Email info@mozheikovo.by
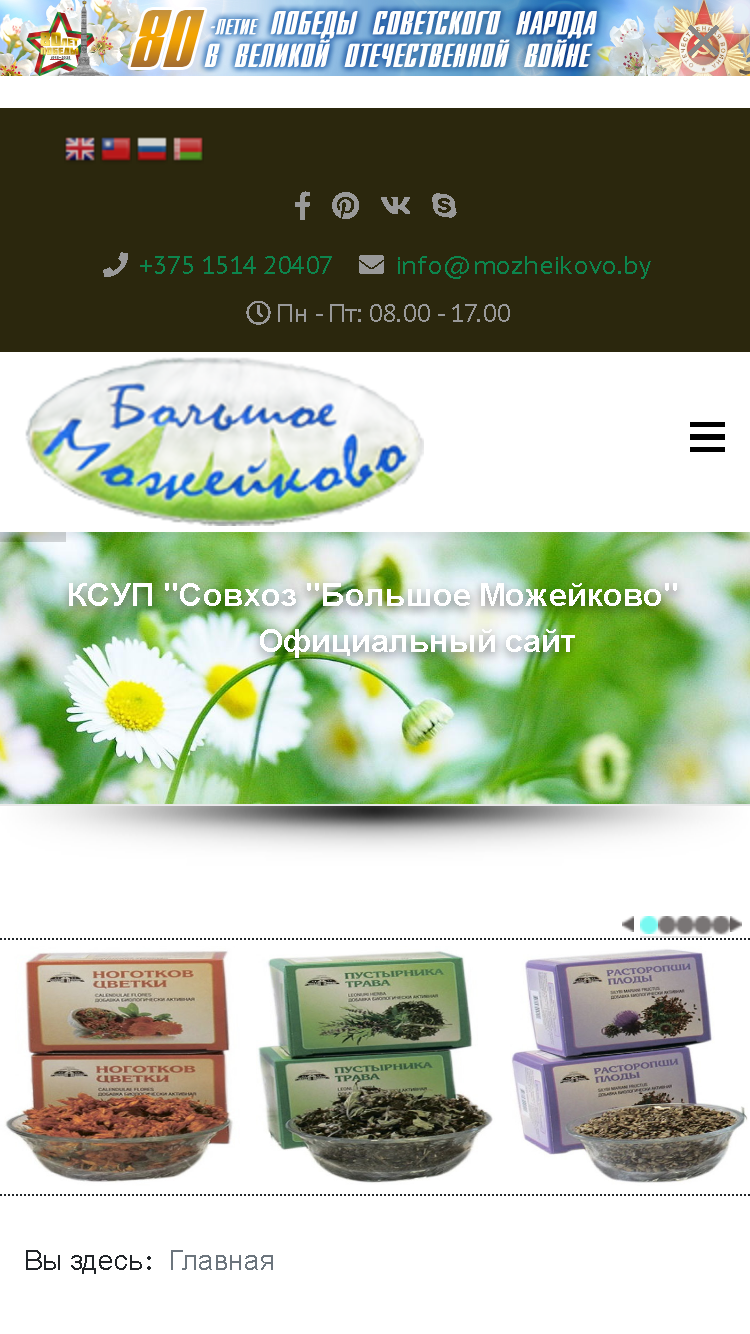The width and height of the screenshot is (750, 1334). [x=524, y=265]
